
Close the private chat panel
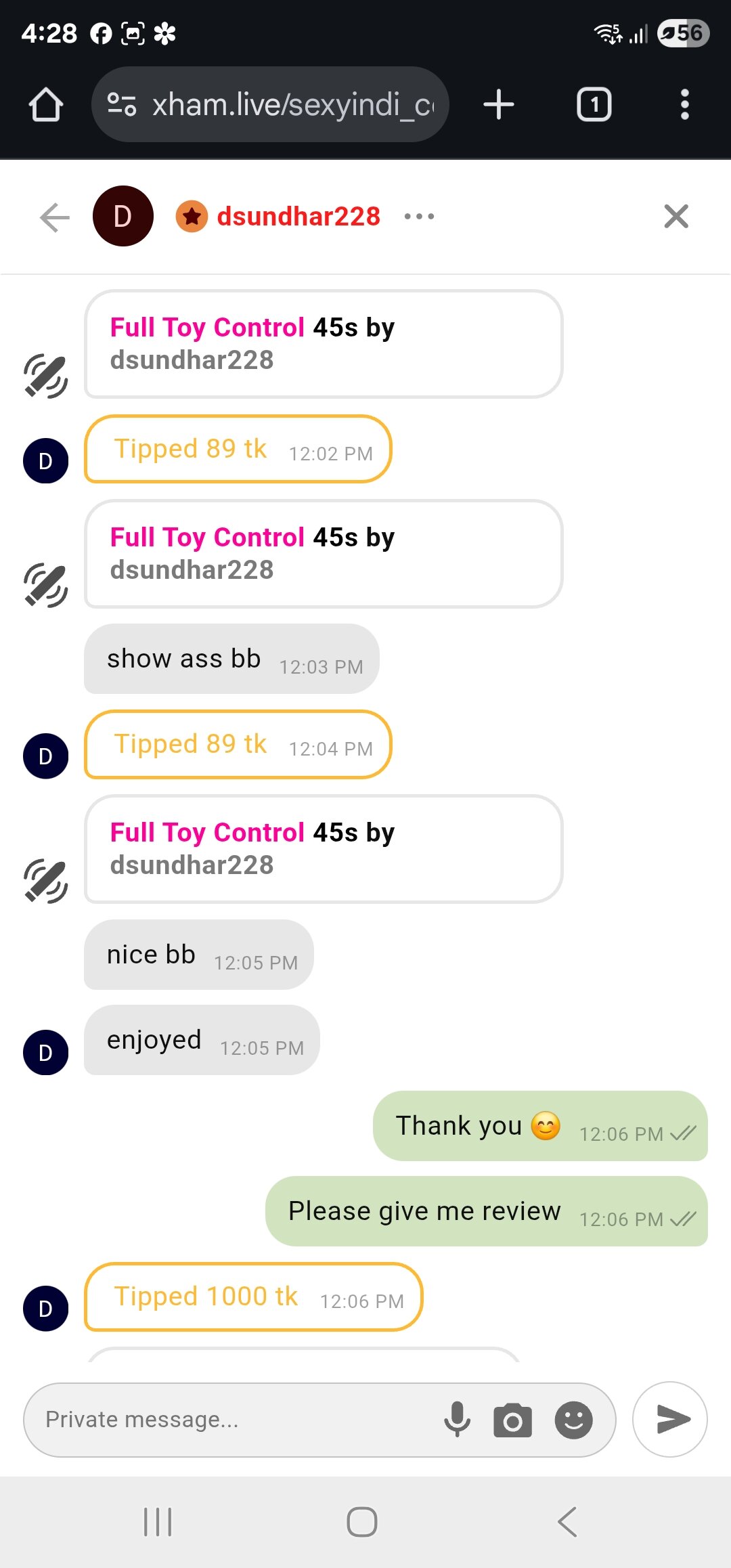[675, 217]
